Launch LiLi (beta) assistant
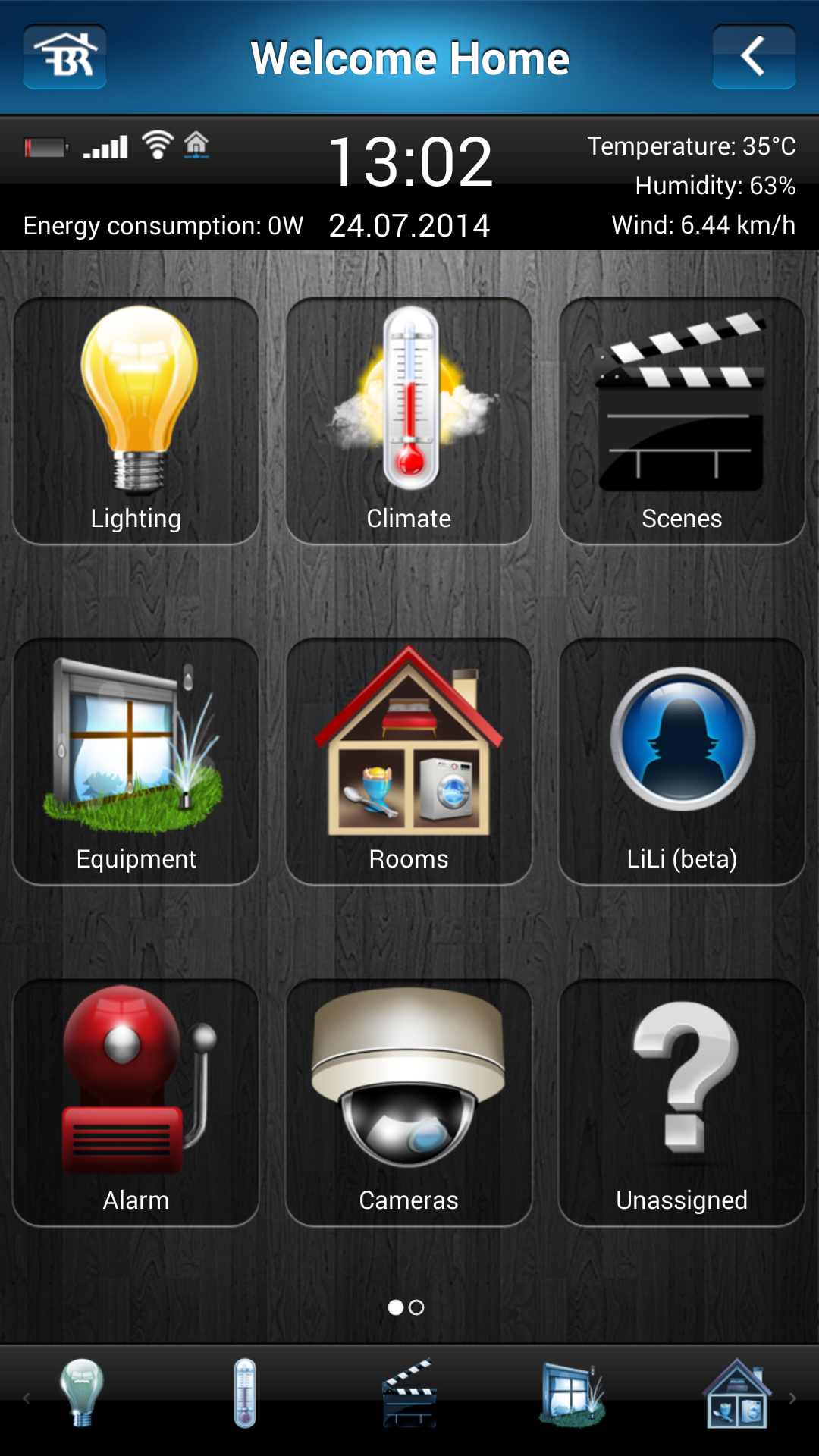The width and height of the screenshot is (819, 1456). (x=681, y=761)
